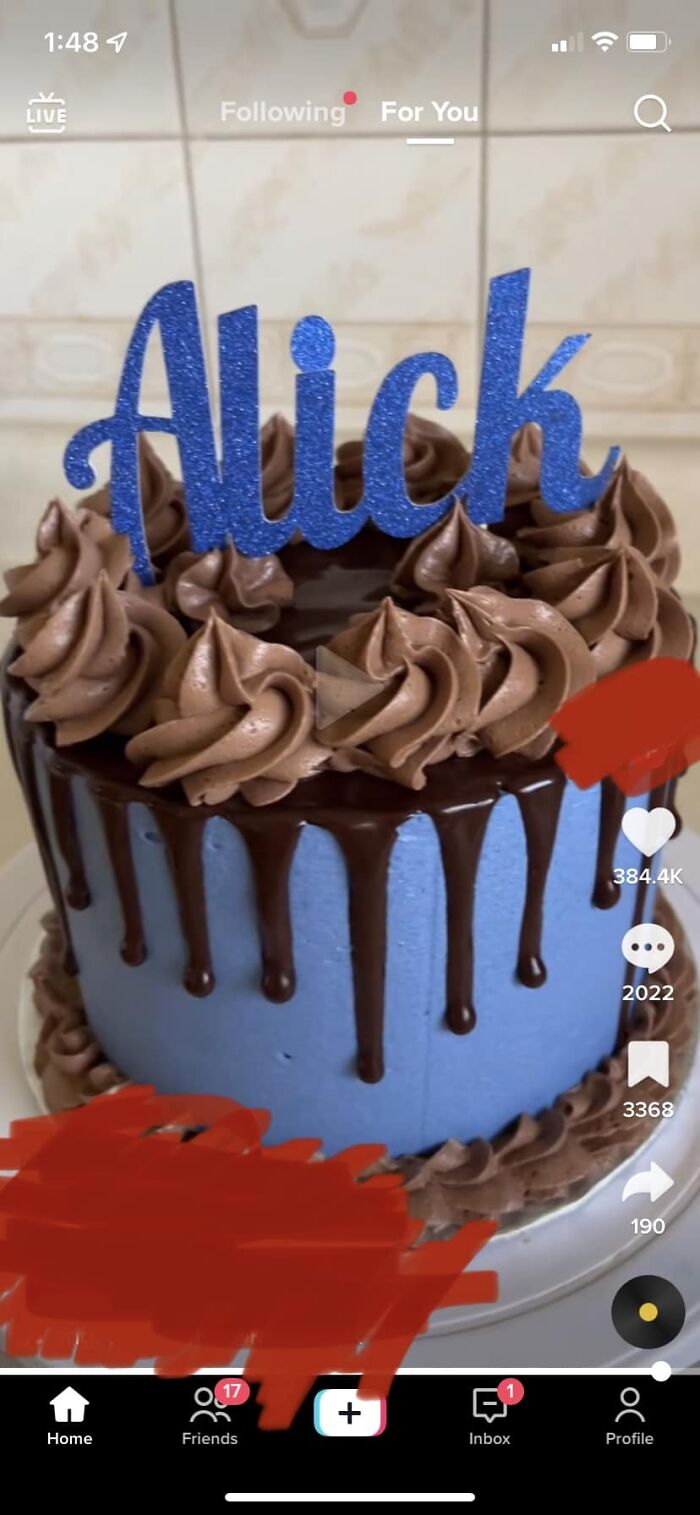Open the spinning sound disc
700x1515 pixels.
click(x=647, y=1311)
